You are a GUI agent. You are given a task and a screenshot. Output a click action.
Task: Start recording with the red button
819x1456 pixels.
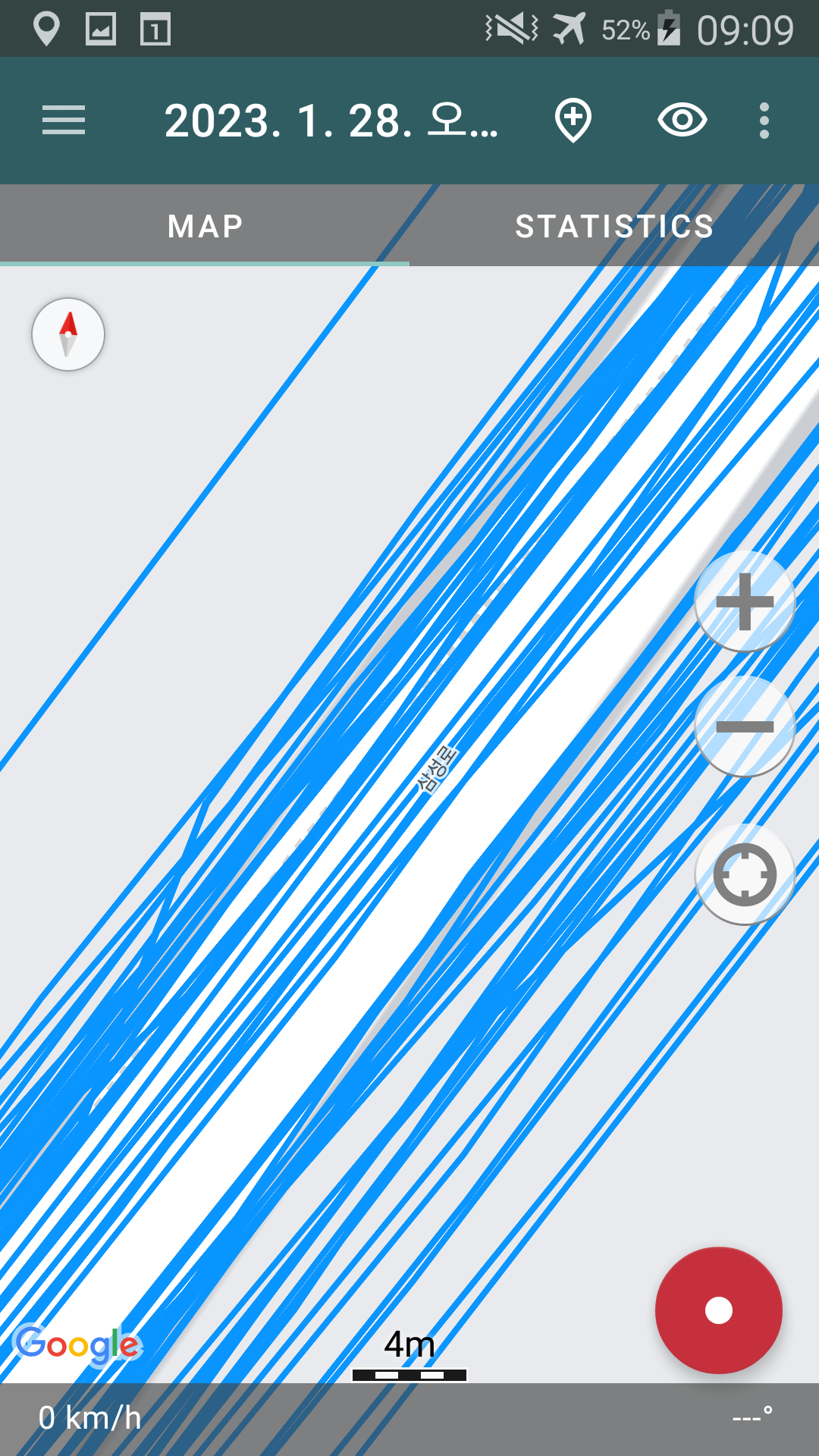click(718, 1310)
